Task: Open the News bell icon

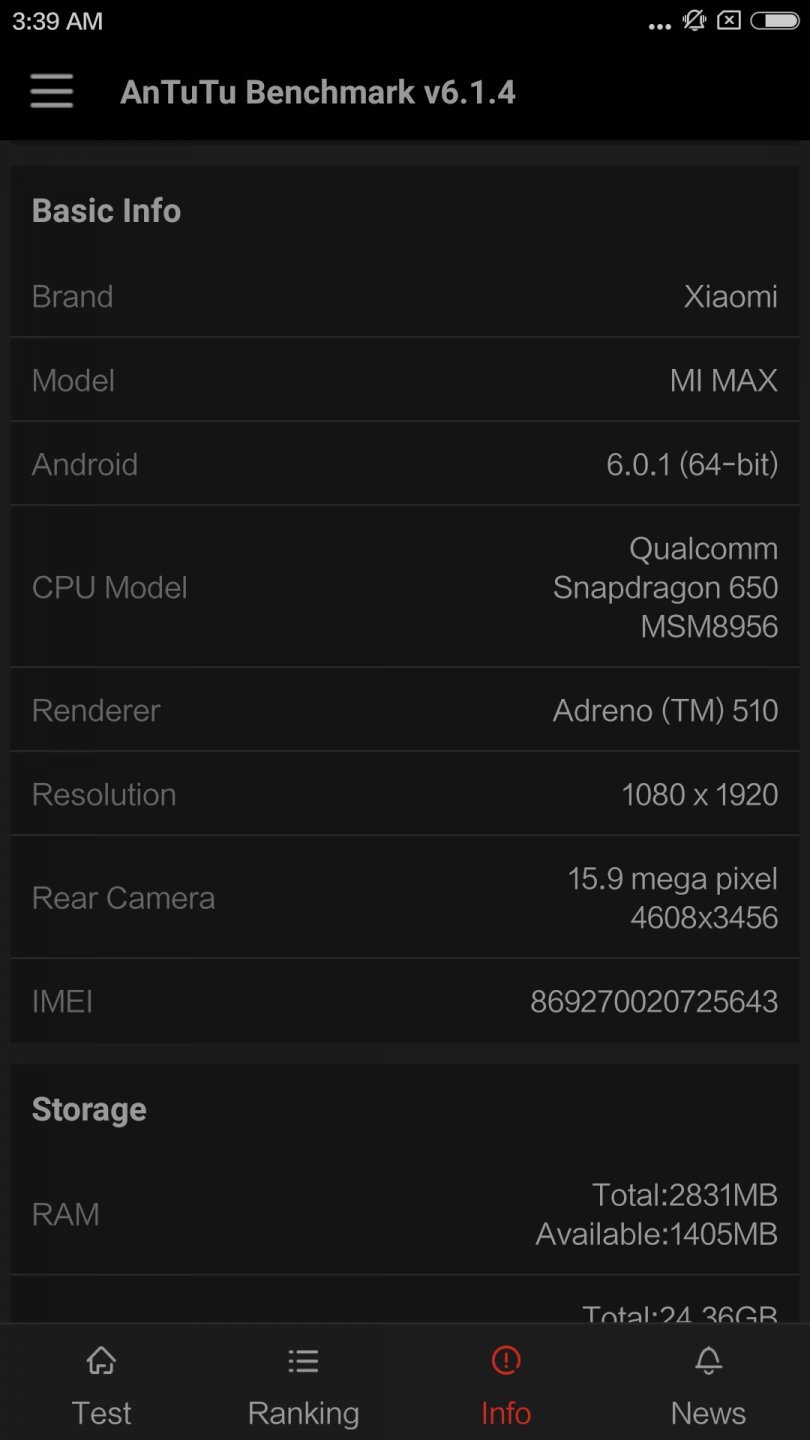Action: [x=708, y=1361]
